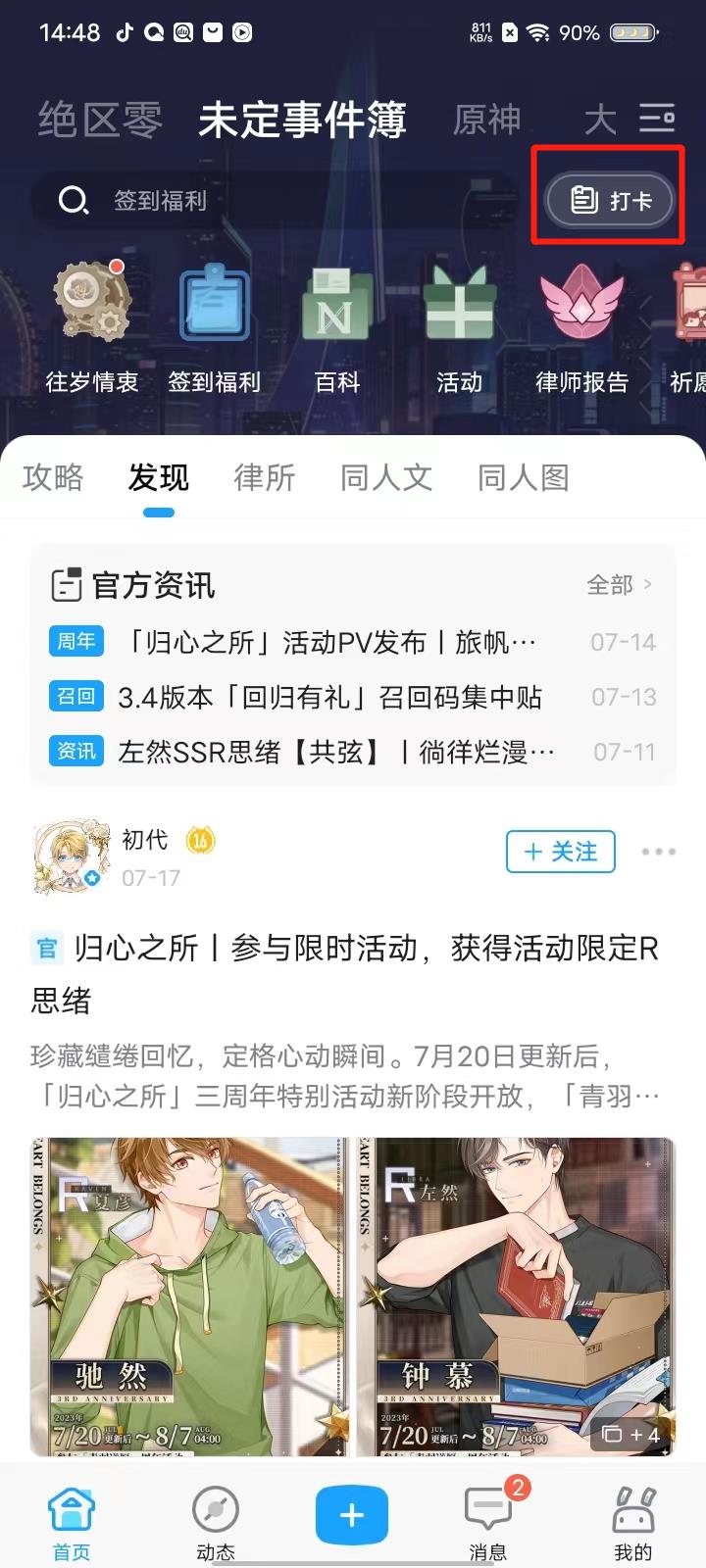The width and height of the screenshot is (706, 1568).
Task: Switch to the 律所 tab
Action: pyautogui.click(x=265, y=478)
